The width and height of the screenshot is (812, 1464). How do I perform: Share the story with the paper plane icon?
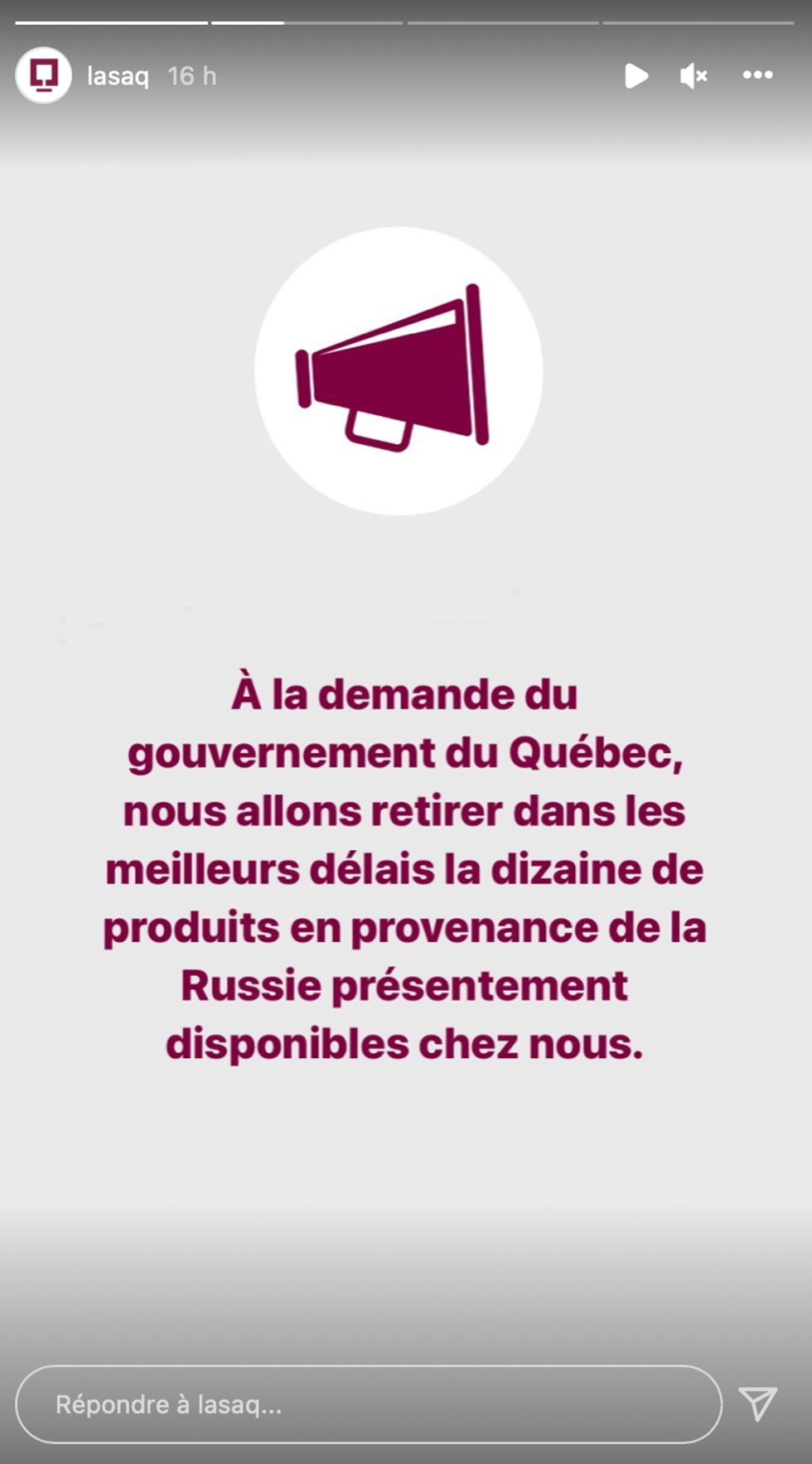click(x=757, y=1404)
